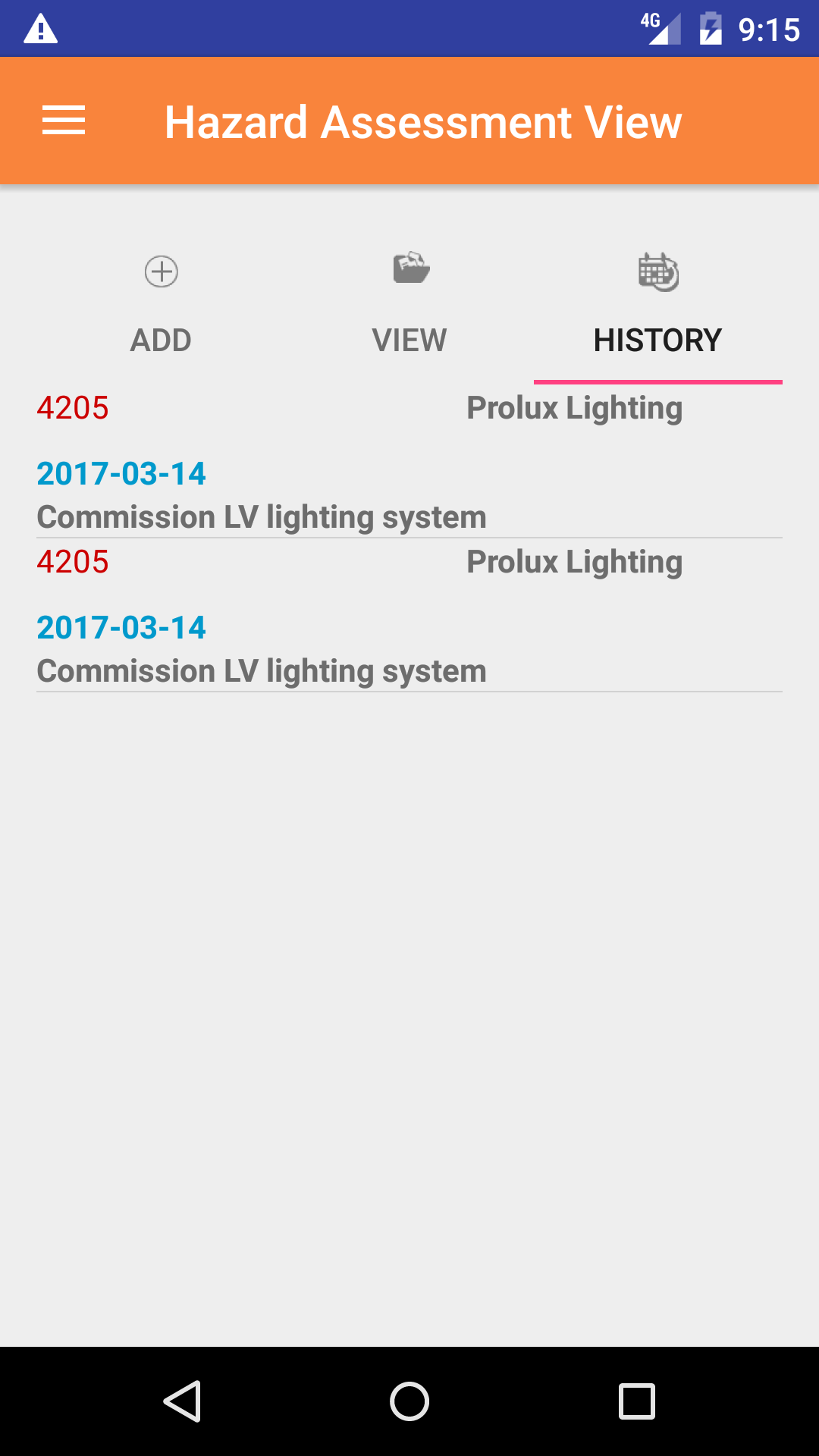
Task: Go back using the system back button
Action: (182, 1401)
